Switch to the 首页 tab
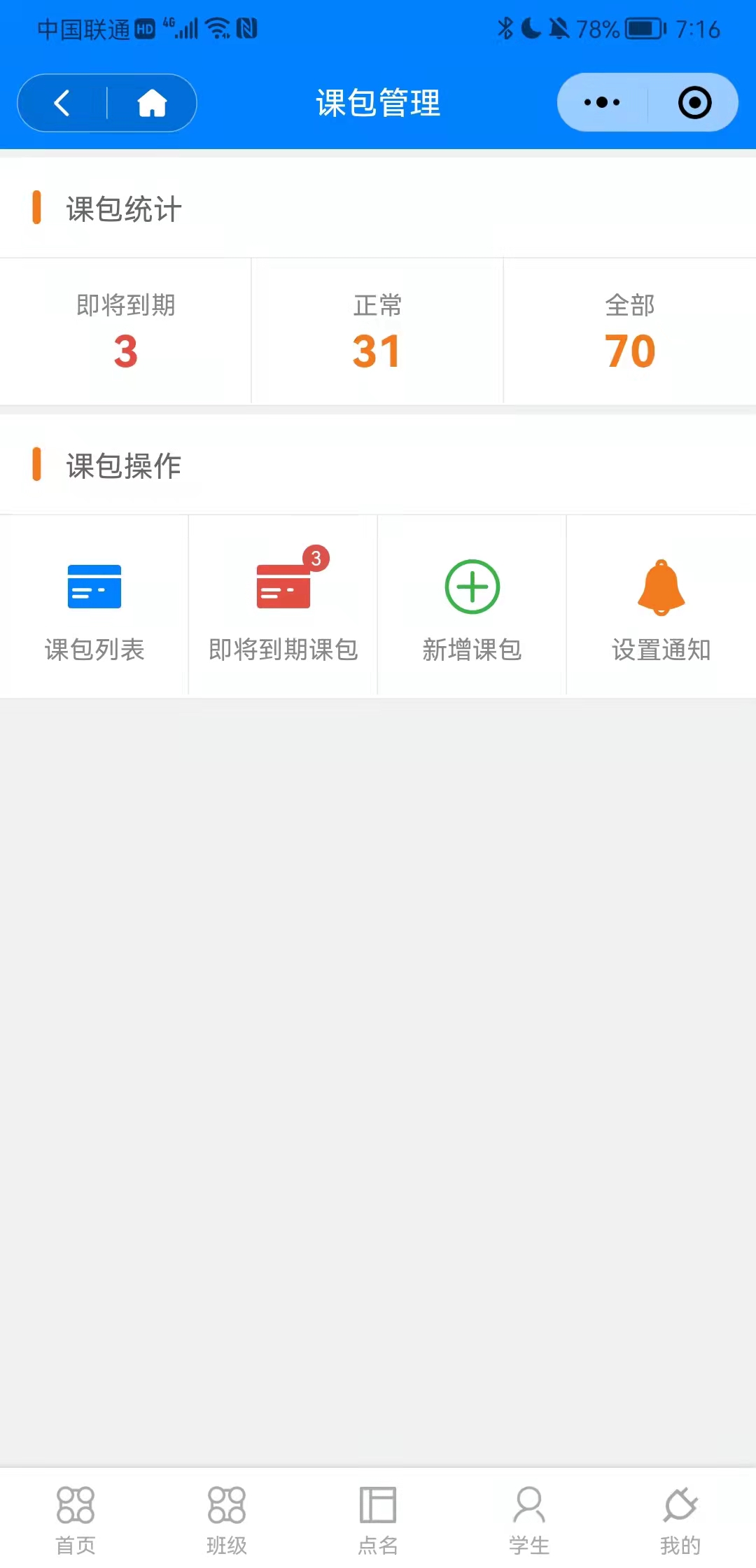 [76, 1519]
